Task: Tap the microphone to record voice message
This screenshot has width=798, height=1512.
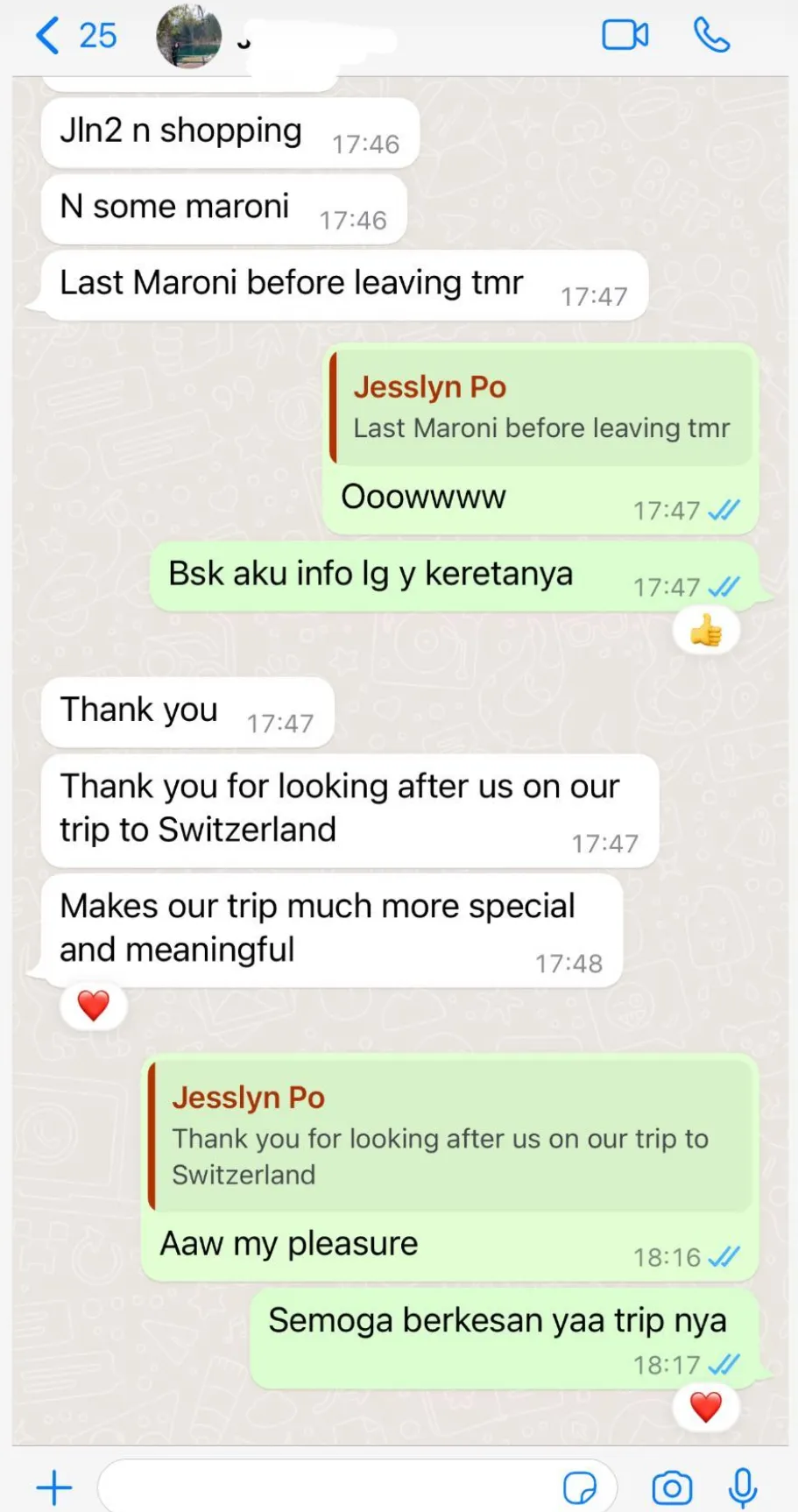Action: point(743,1487)
